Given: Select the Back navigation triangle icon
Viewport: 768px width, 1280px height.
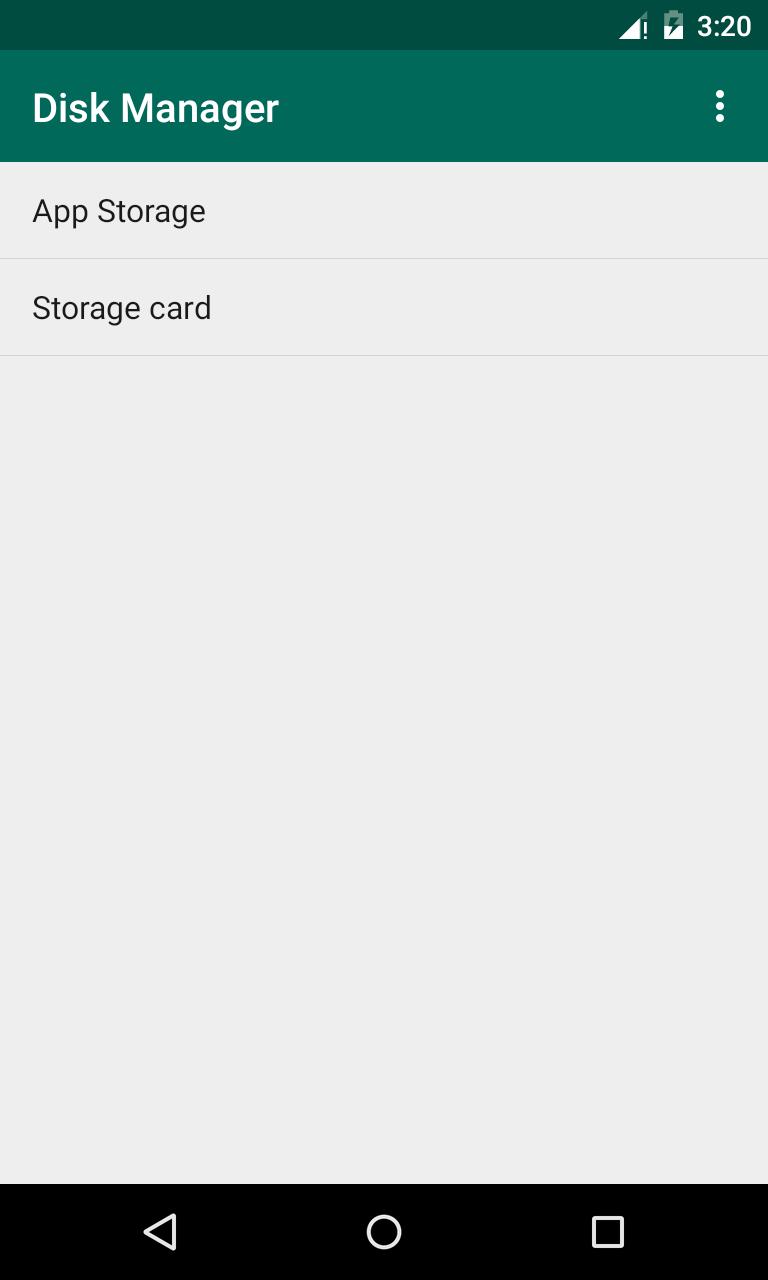Looking at the screenshot, I should 160,1232.
